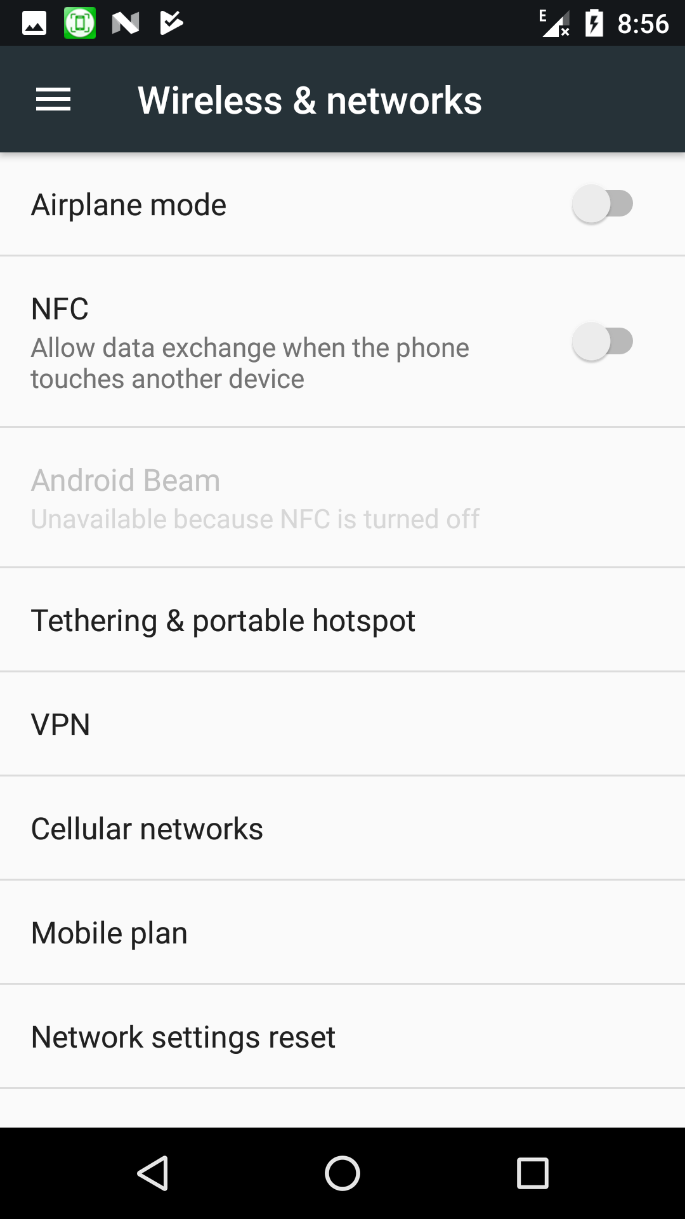Go to Cellular networks

coord(147,829)
